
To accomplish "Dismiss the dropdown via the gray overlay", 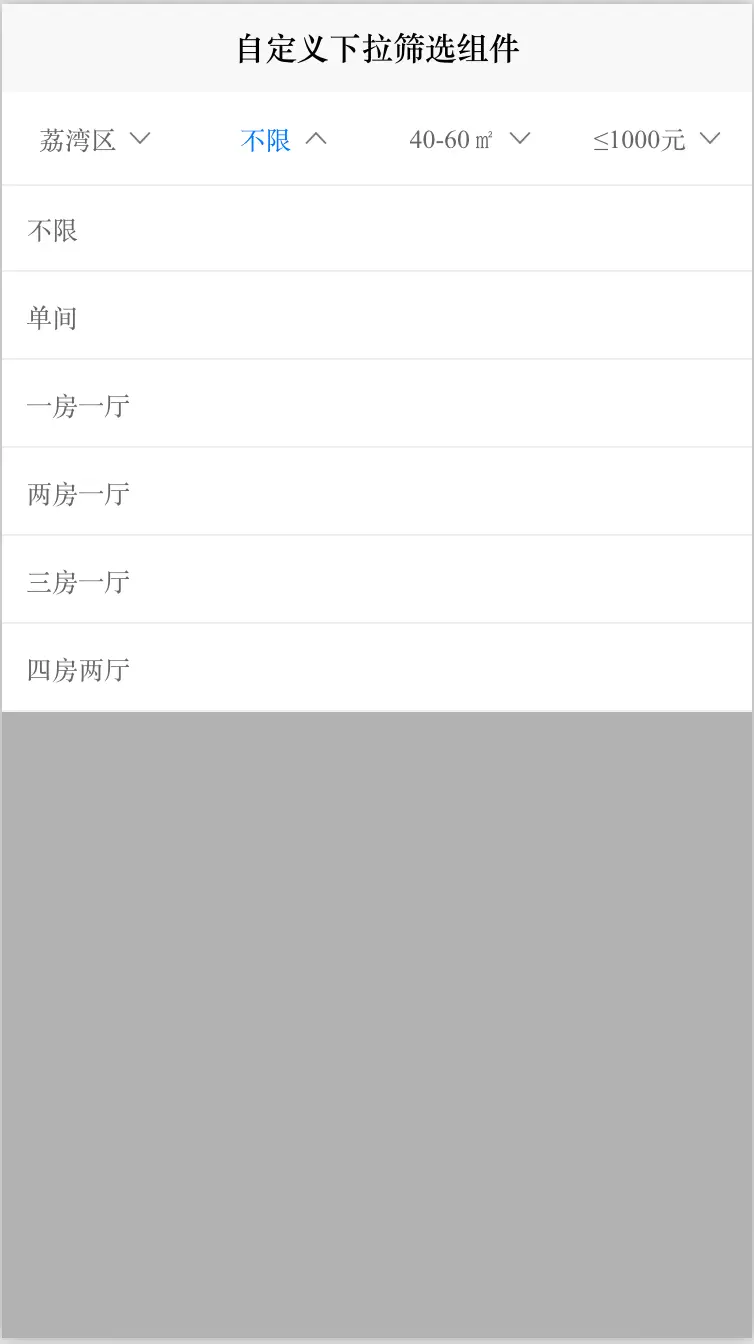I will coord(377,1025).
